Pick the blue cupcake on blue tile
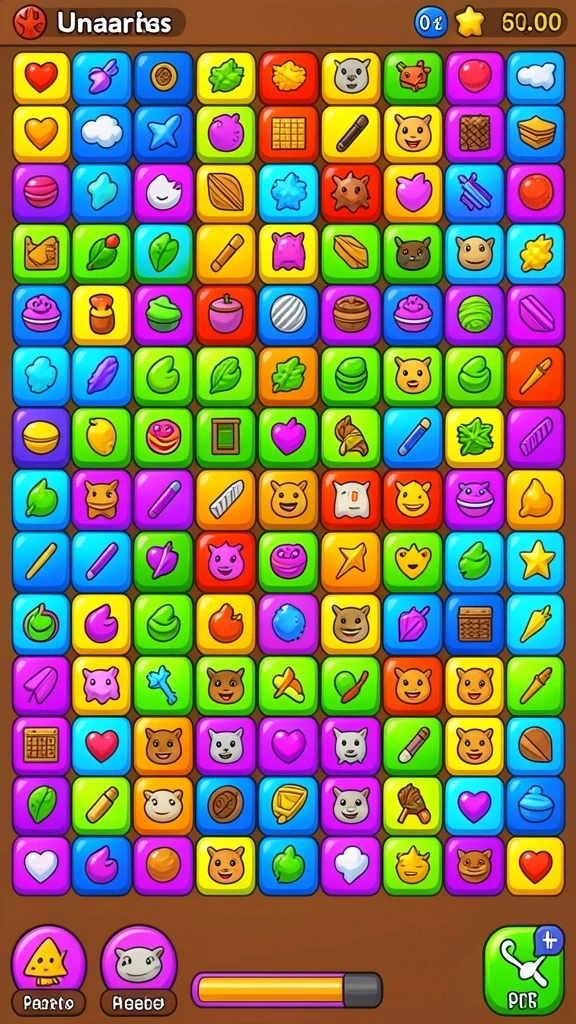 [x=536, y=805]
